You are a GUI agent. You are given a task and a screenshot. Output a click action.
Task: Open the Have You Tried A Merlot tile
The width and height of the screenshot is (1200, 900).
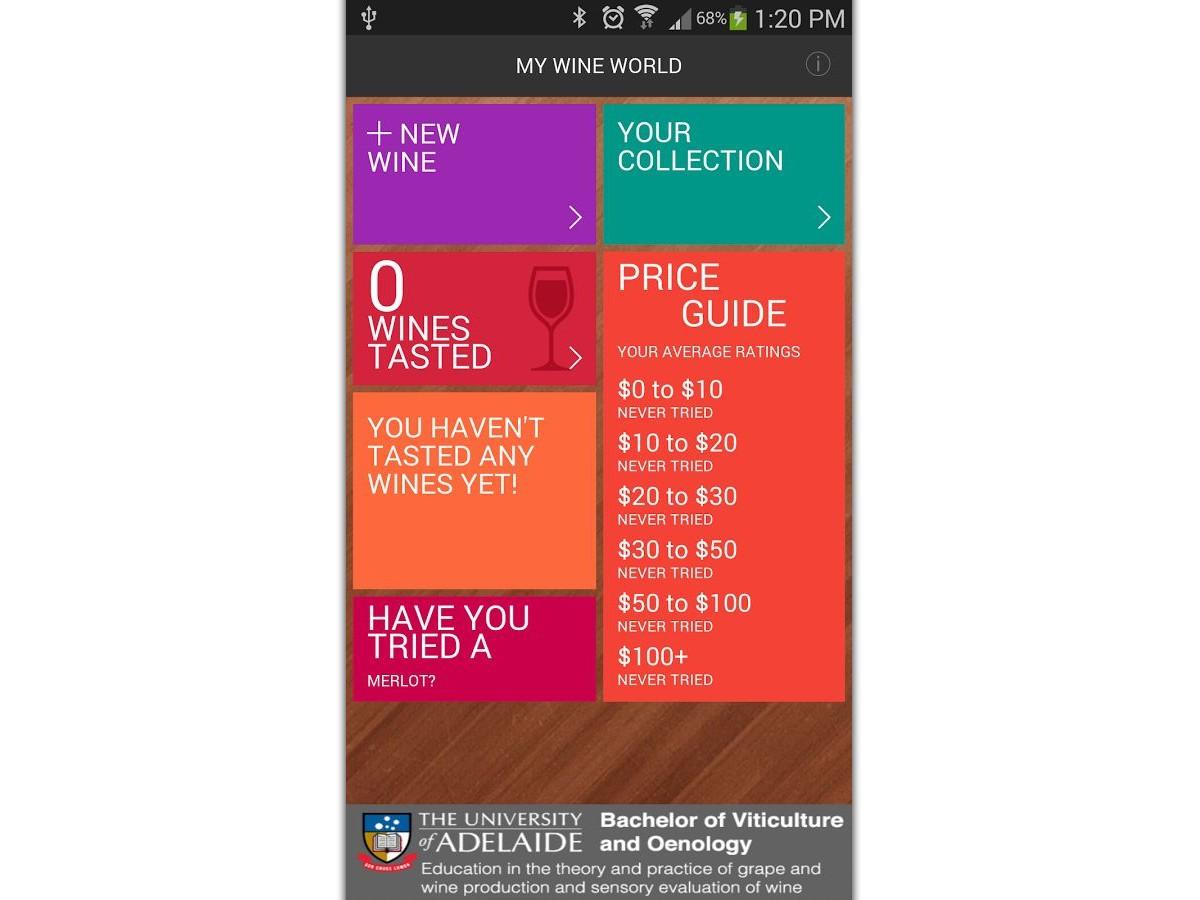(x=474, y=648)
